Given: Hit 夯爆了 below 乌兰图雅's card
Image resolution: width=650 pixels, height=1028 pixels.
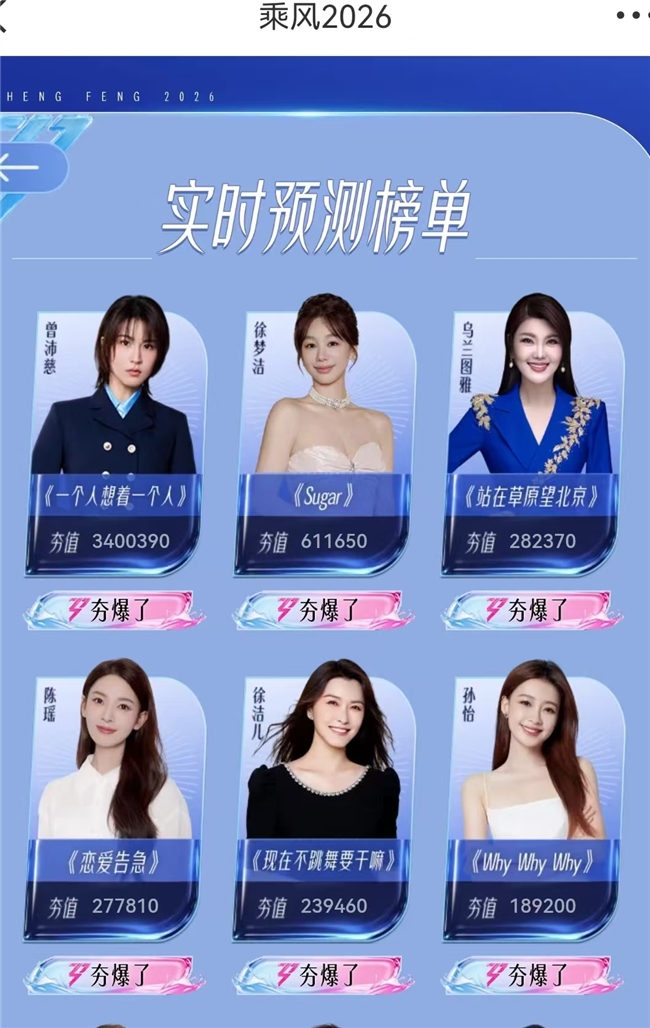Looking at the screenshot, I should coord(531,611).
